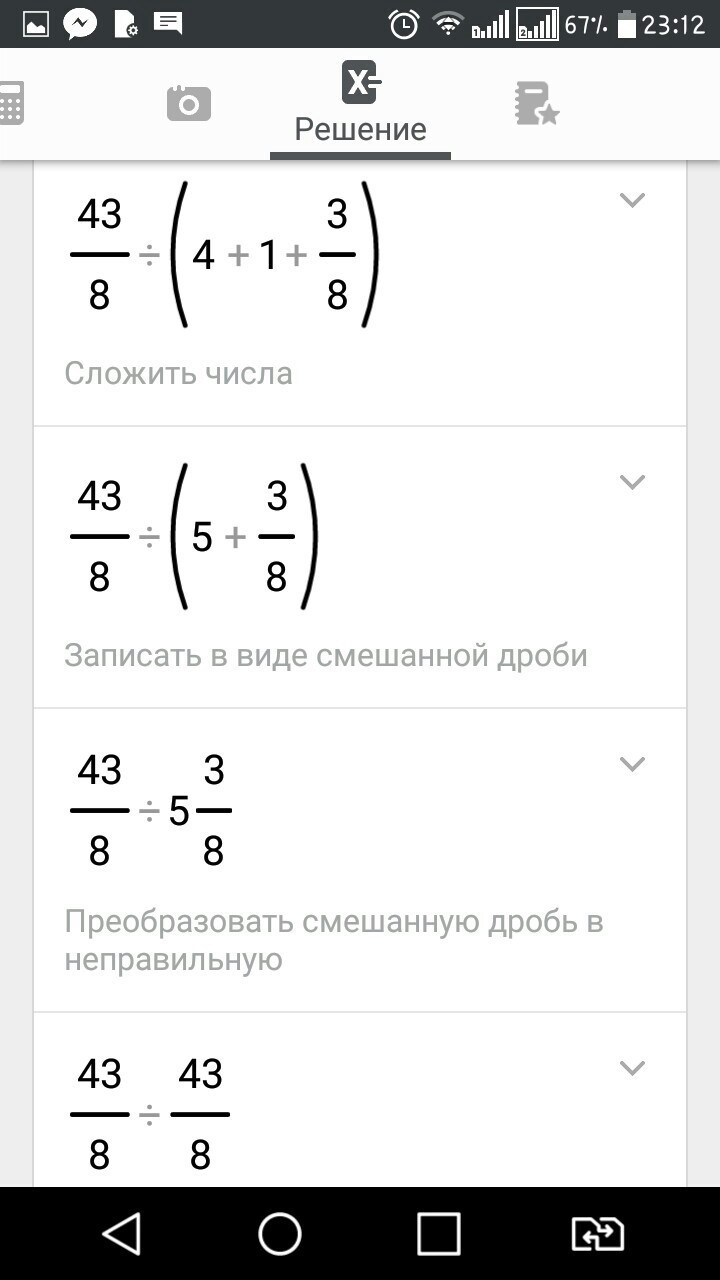
Task: Select the Решение tab
Action: [360, 104]
